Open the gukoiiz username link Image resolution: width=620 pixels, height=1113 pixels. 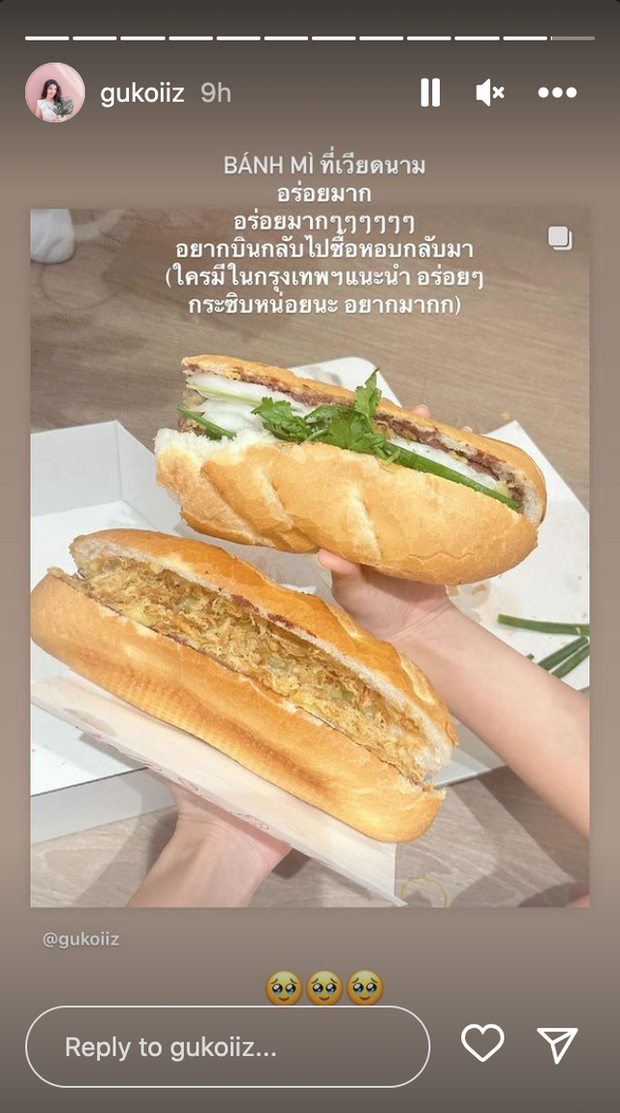[142, 93]
